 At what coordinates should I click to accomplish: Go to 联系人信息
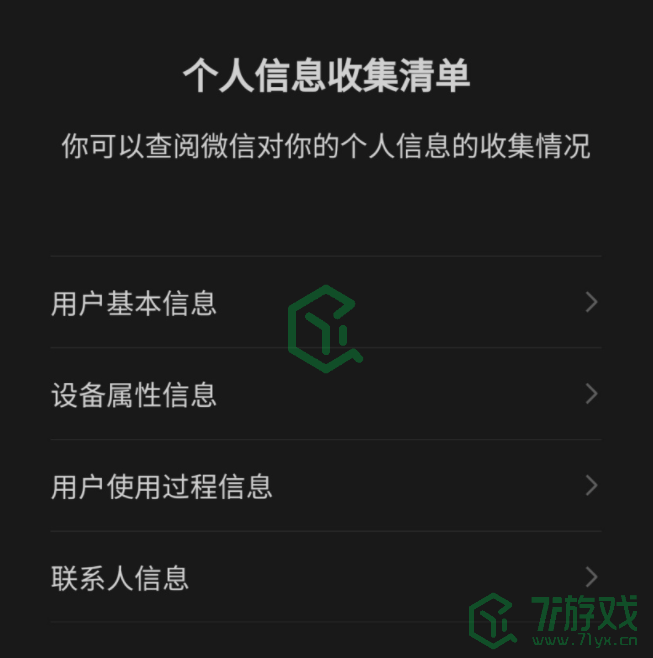[x=325, y=577]
